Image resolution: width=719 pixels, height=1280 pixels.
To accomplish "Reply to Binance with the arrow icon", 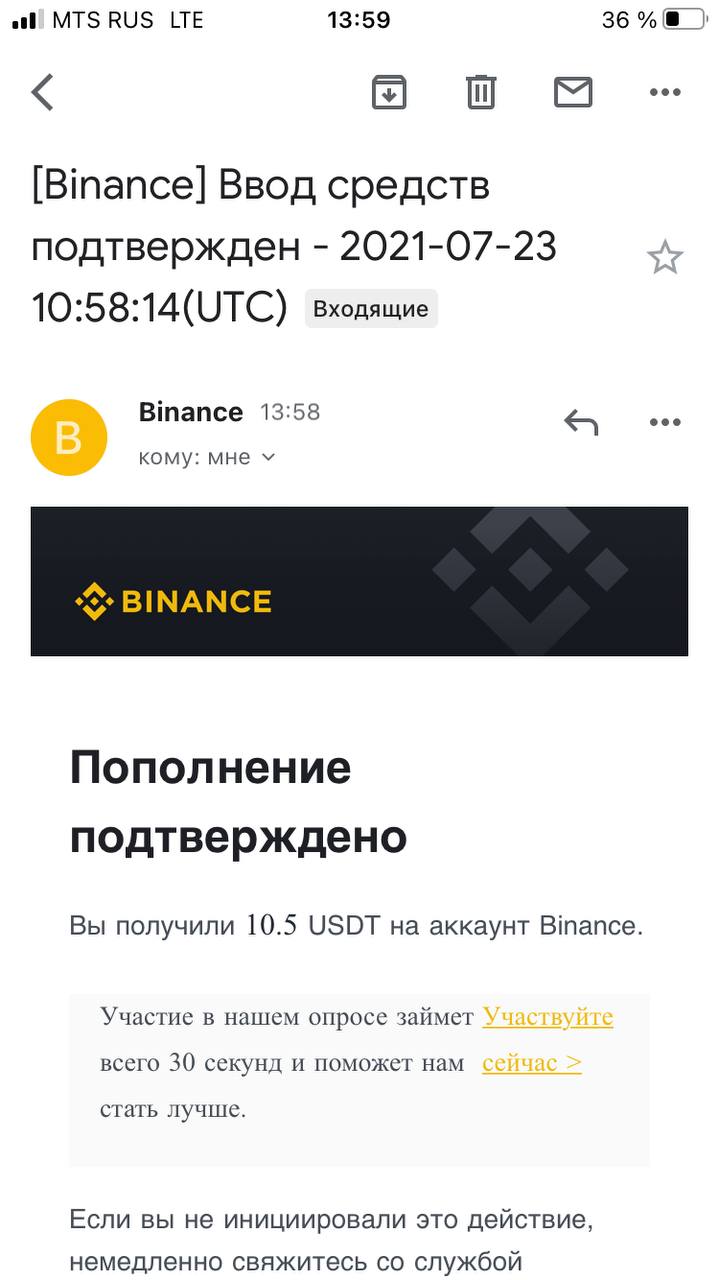I will click(581, 423).
